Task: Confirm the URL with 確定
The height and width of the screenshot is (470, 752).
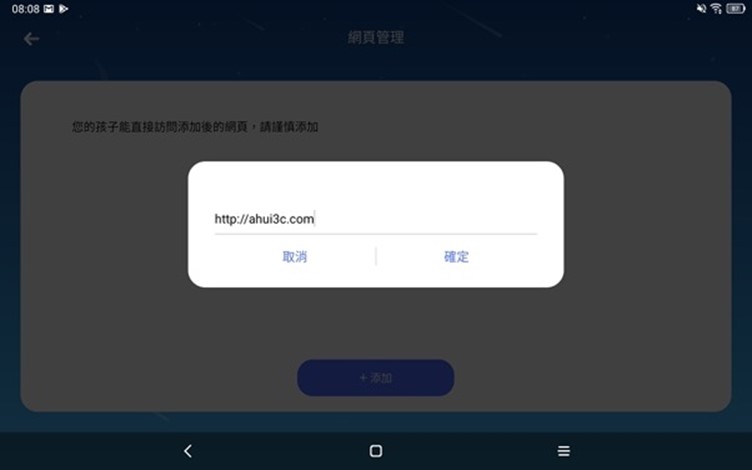Action: [456, 257]
